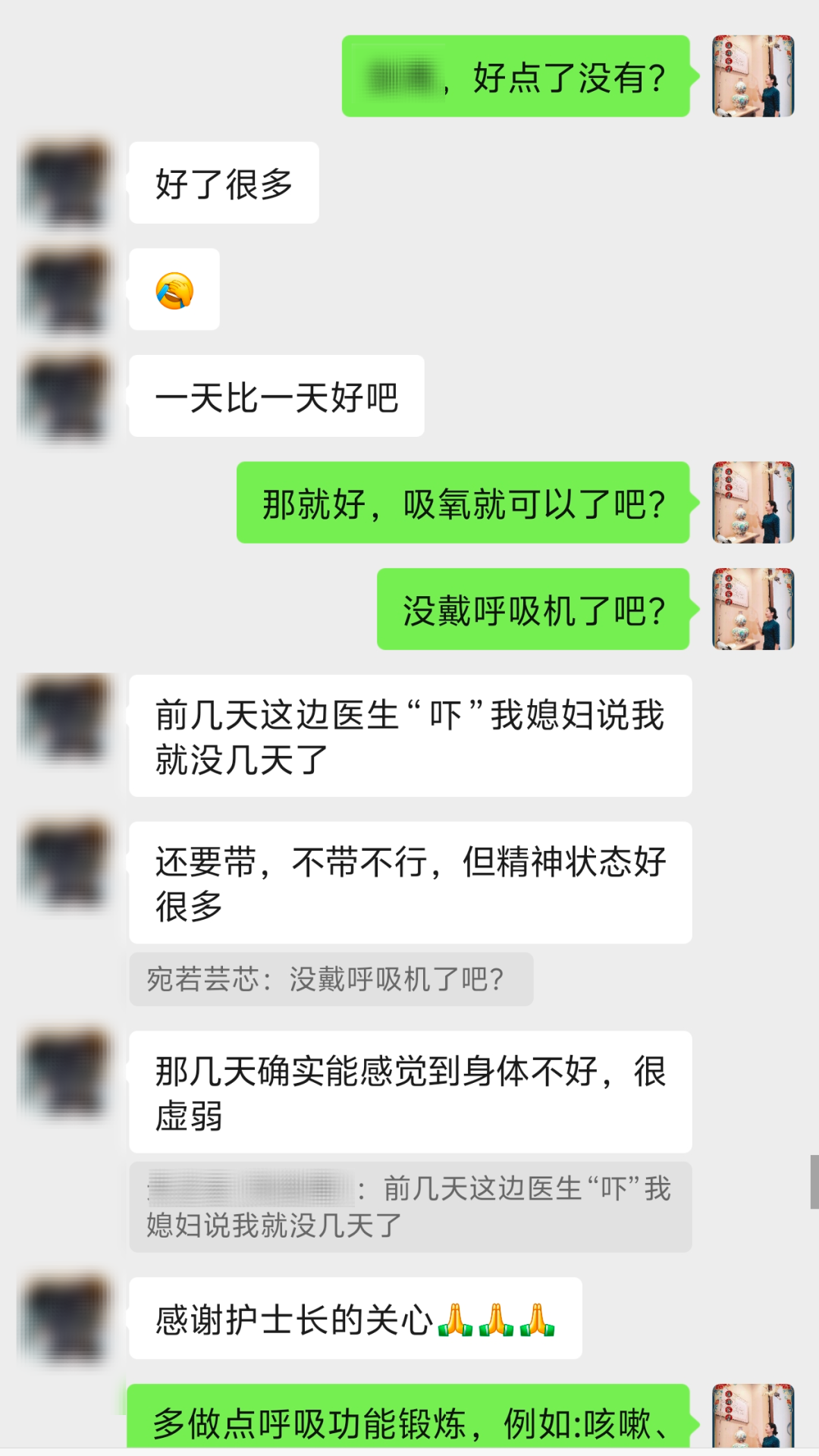Open the quoted reply "前几天这边医生吓我媳妇说我就没几天了"

[409, 1207]
